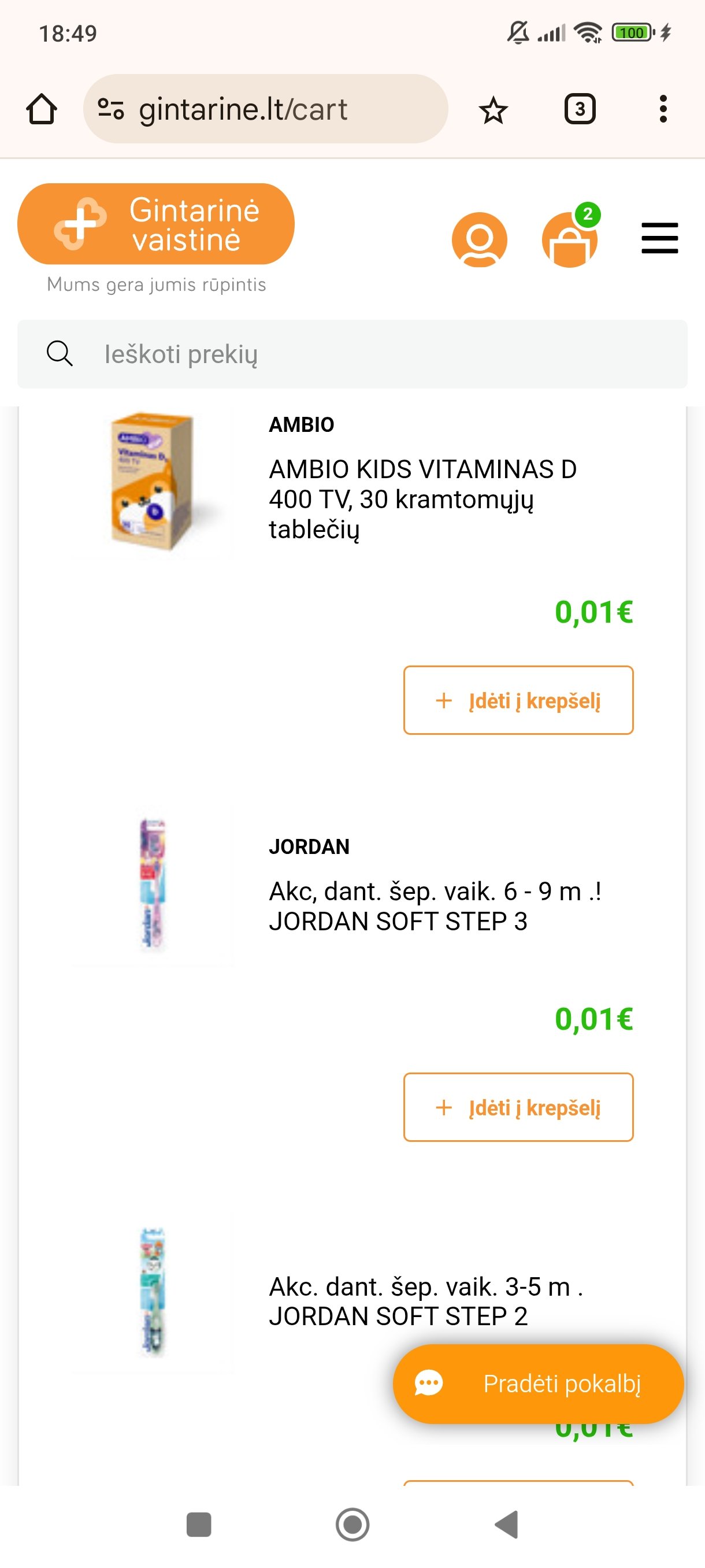Open the hamburger menu
705x1568 pixels.
pyautogui.click(x=659, y=238)
